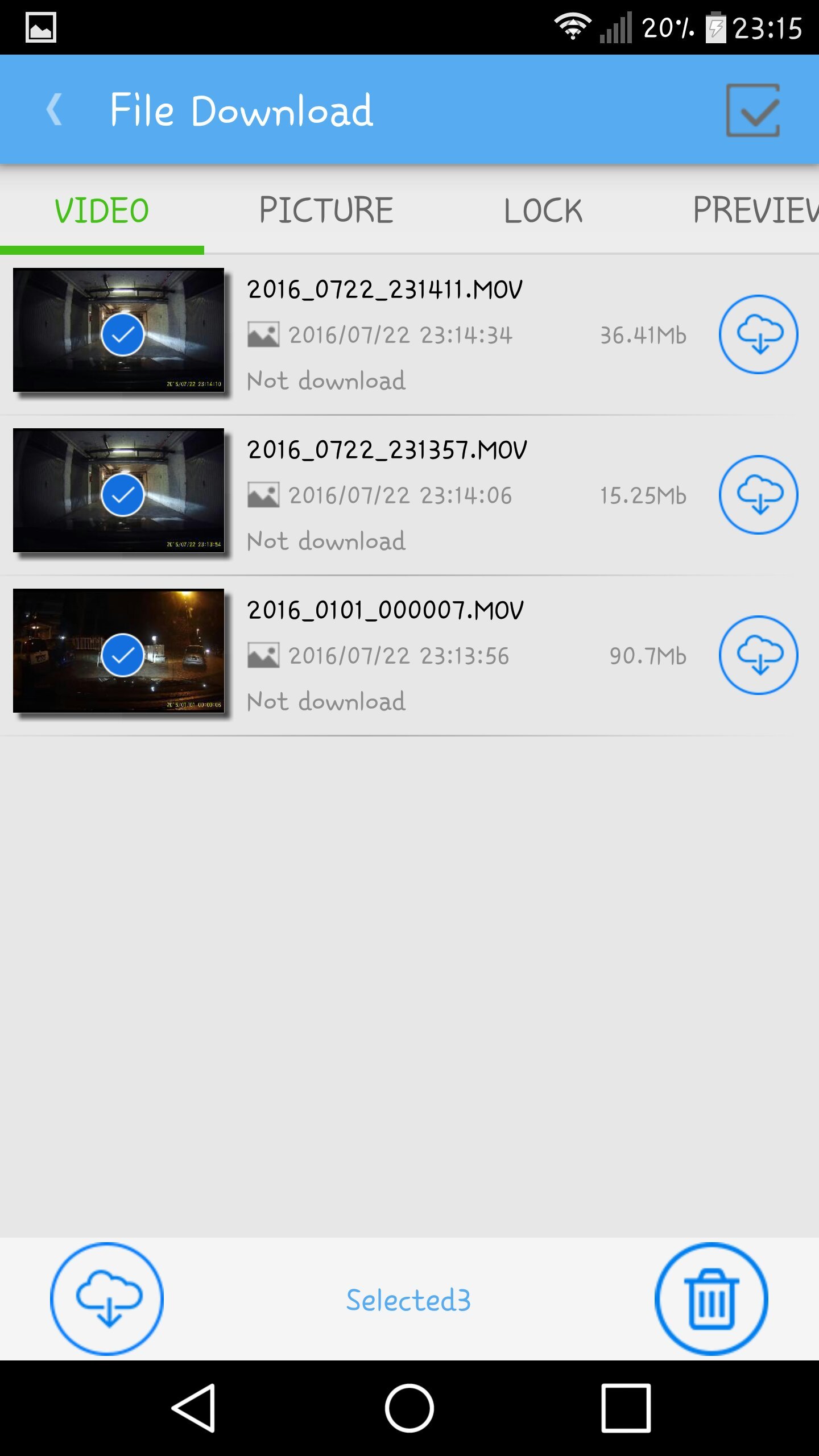Switch to the LOCK tab
This screenshot has width=819, height=1456.
[x=543, y=210]
